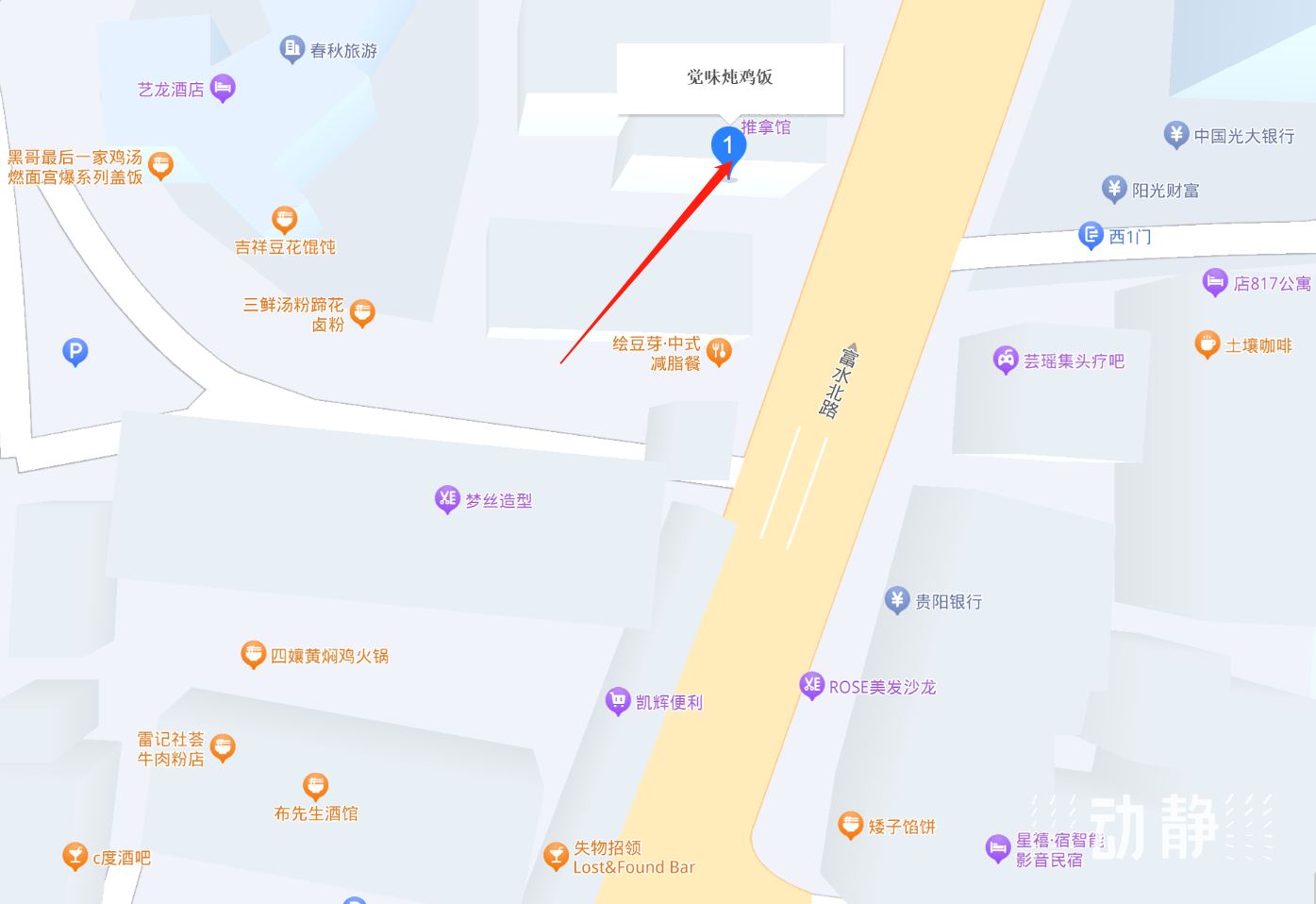
Task: Select the 土壤咖啡 cafe marker
Action: pyautogui.click(x=1208, y=344)
